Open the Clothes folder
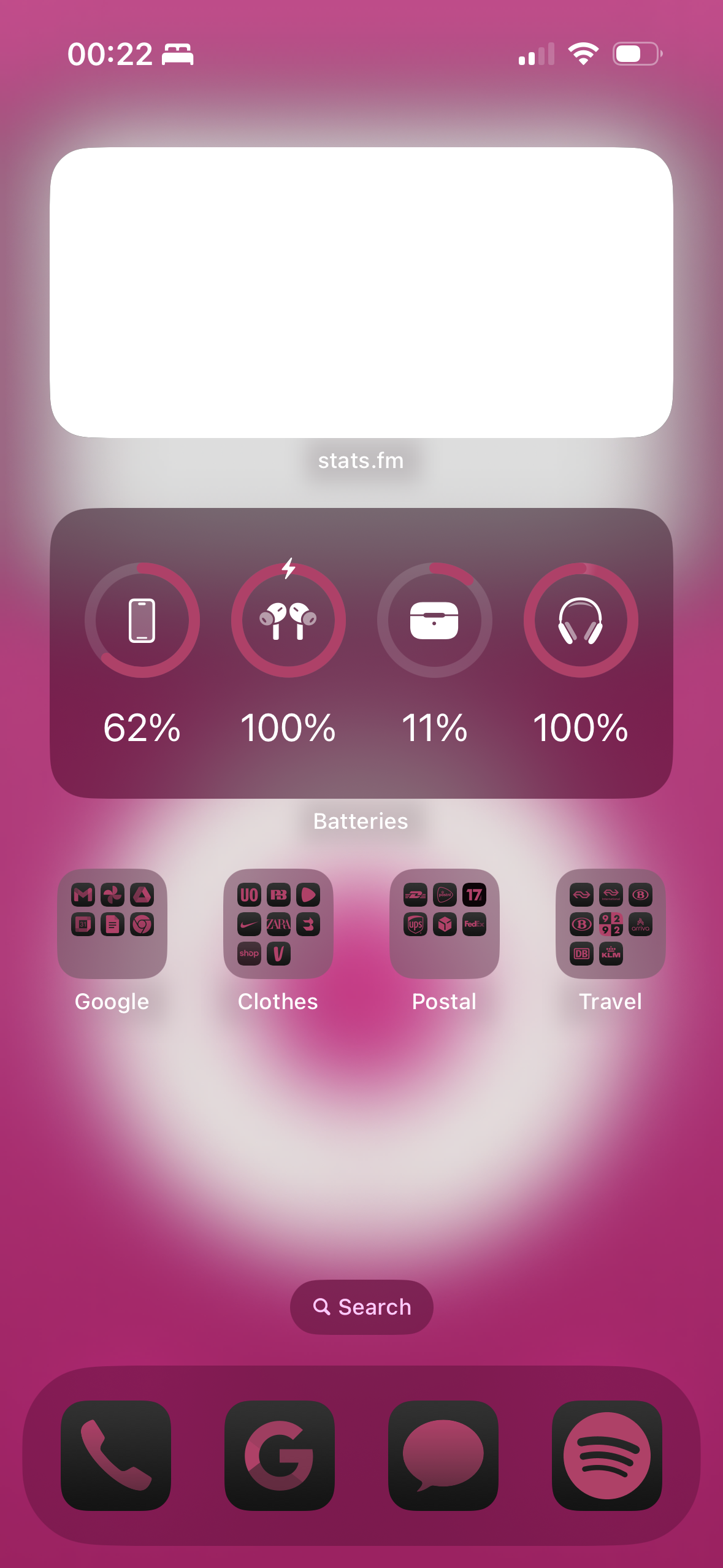Image resolution: width=723 pixels, height=1568 pixels. [278, 923]
